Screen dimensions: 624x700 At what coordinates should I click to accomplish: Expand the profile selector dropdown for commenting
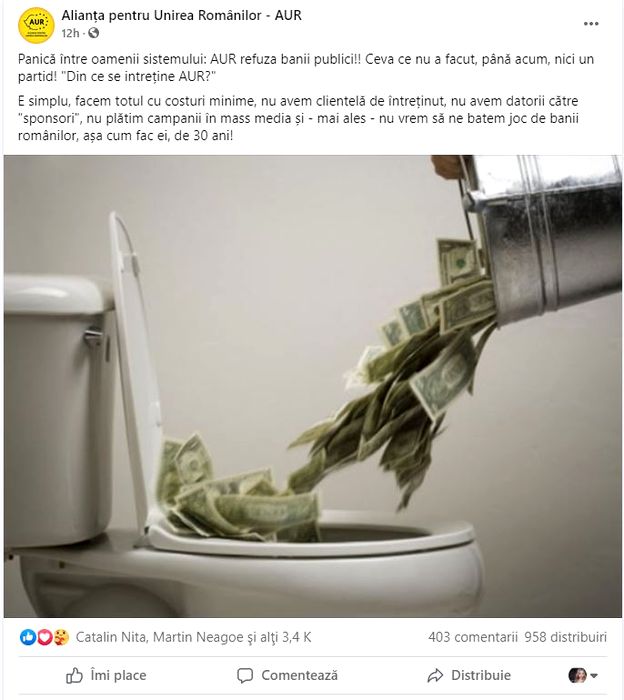(x=585, y=675)
